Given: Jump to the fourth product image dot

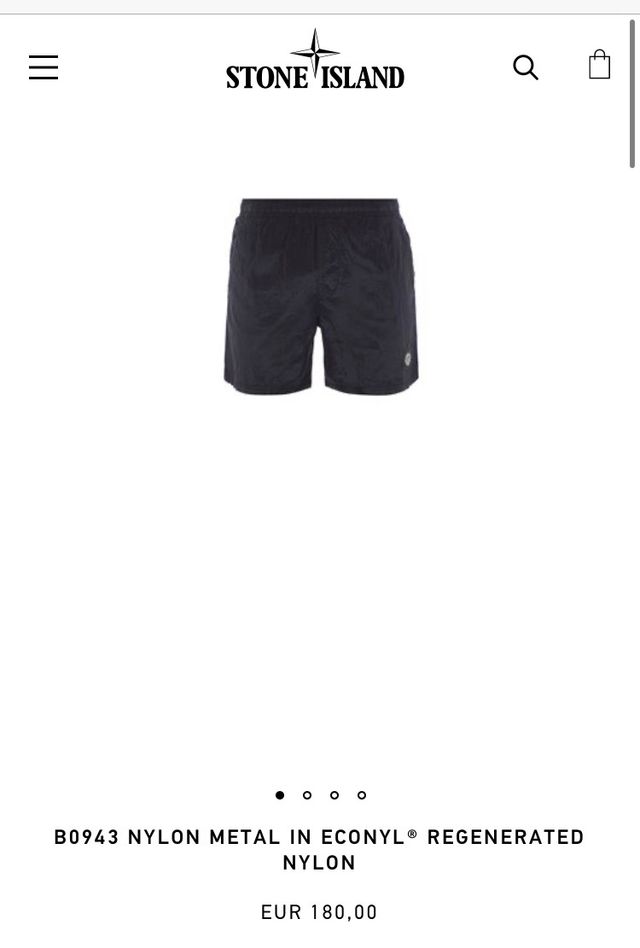Looking at the screenshot, I should click(x=361, y=795).
